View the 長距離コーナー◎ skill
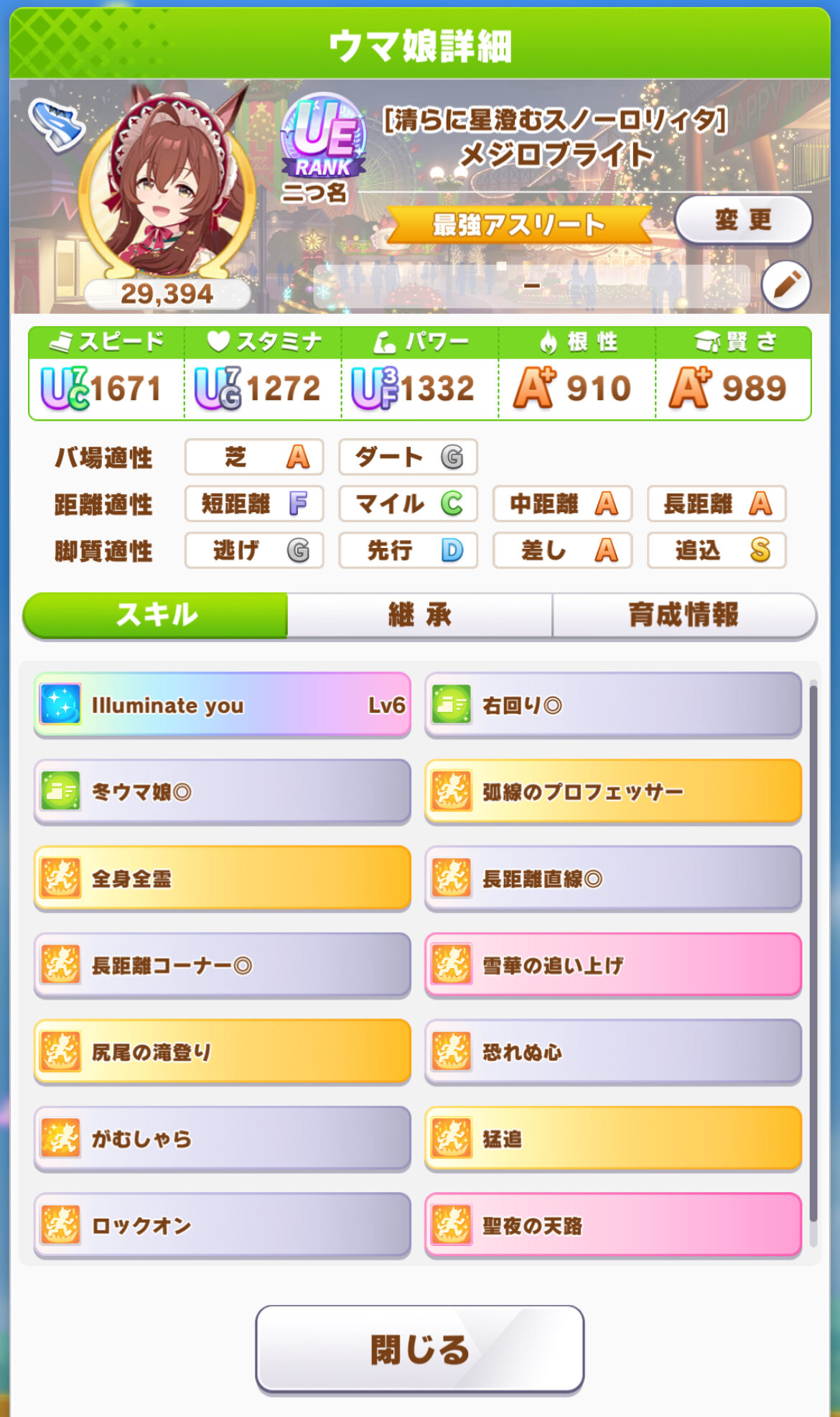Screen dimensions: 840x1417 pyautogui.click(x=223, y=965)
